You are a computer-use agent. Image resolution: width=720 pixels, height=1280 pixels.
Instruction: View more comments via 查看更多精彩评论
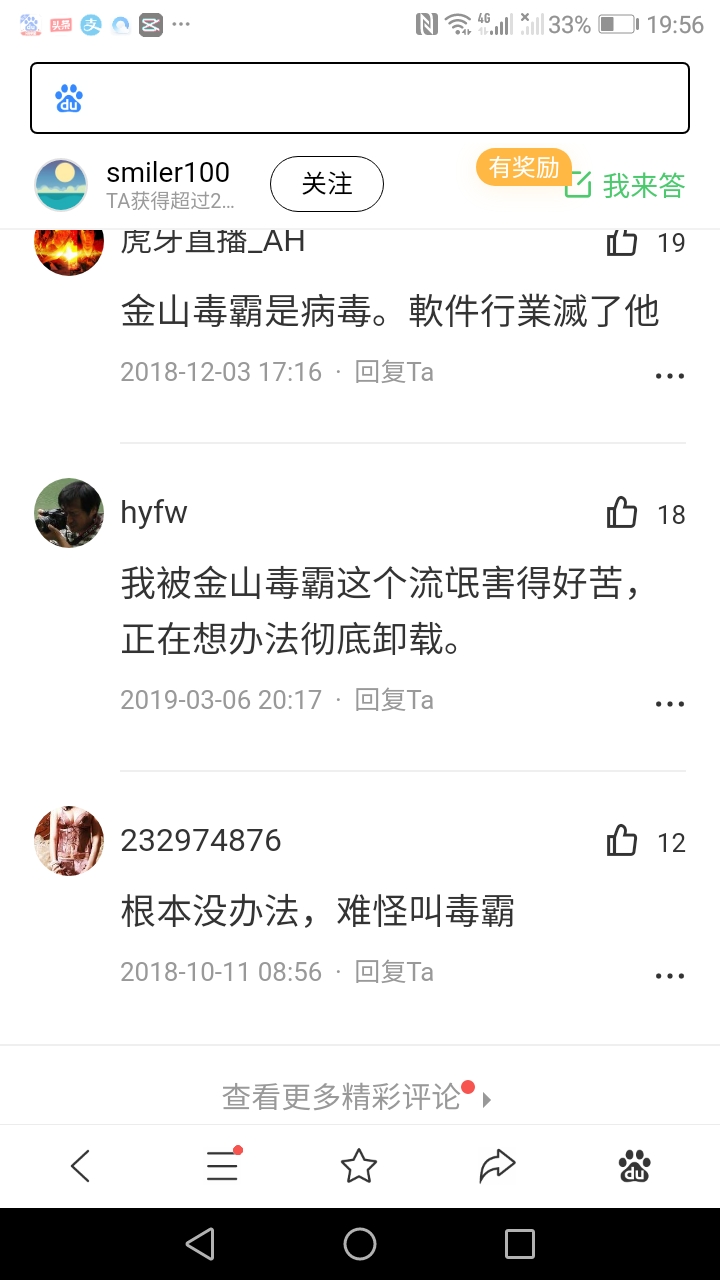pyautogui.click(x=345, y=1097)
